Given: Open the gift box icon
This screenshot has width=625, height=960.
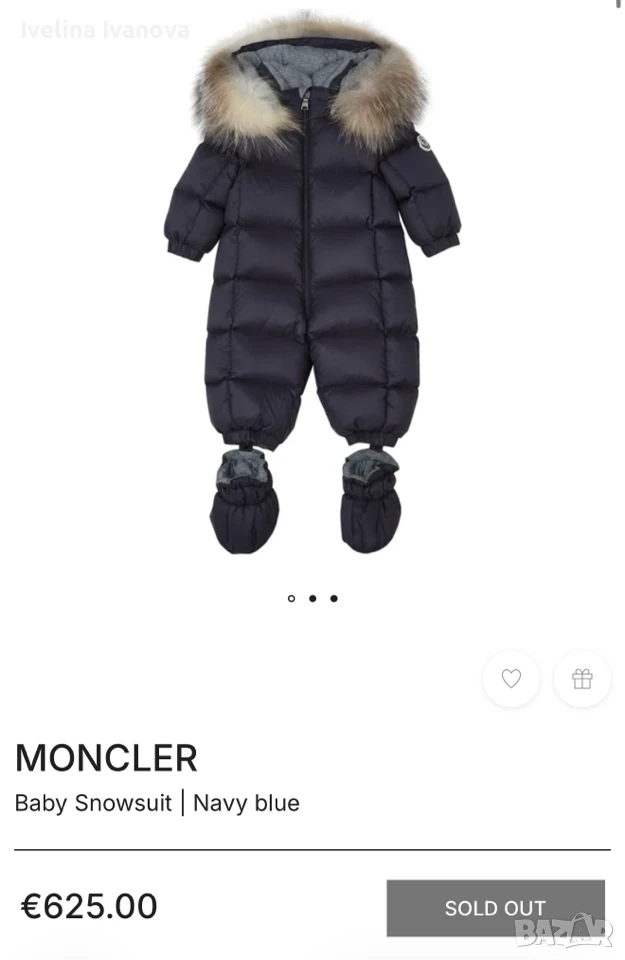Looking at the screenshot, I should 582,678.
